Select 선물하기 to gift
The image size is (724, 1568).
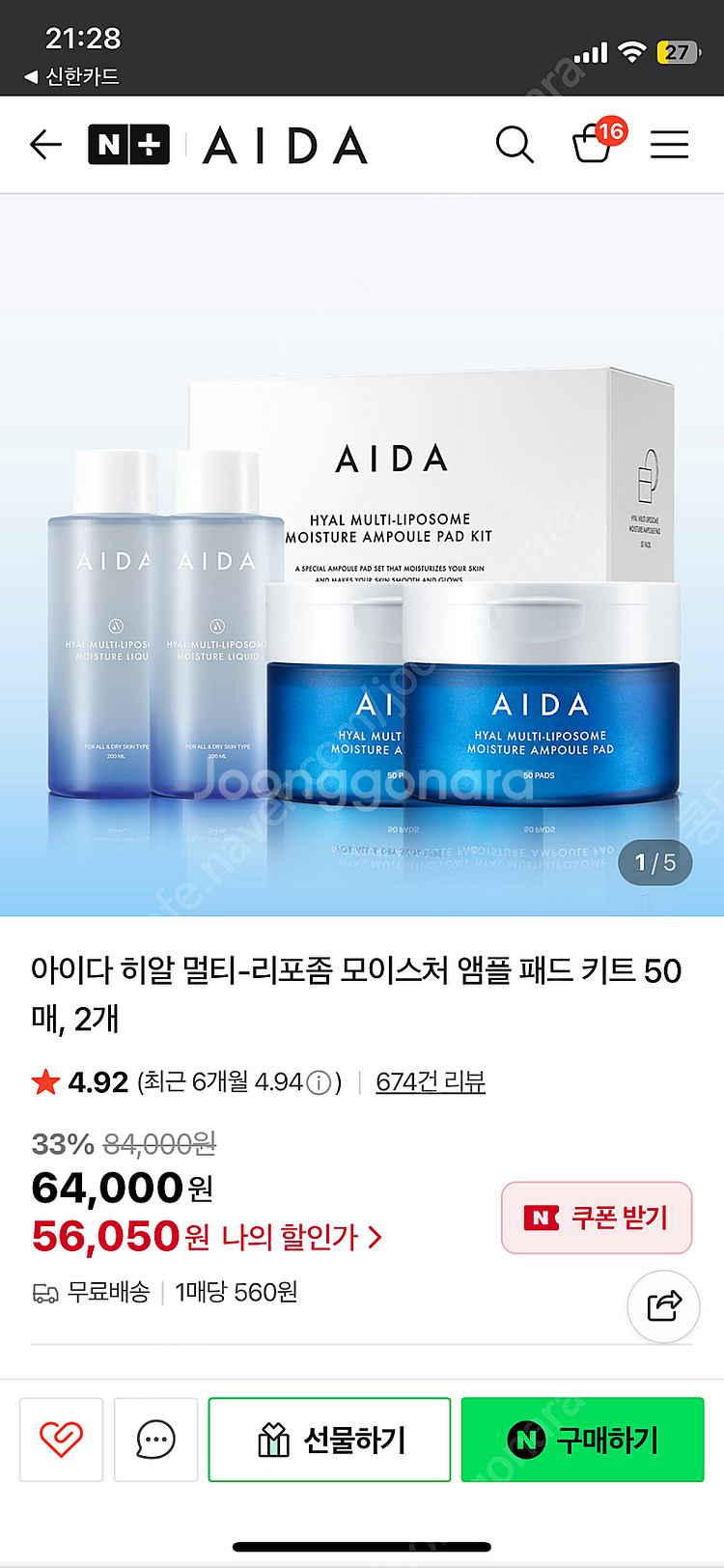point(329,1440)
